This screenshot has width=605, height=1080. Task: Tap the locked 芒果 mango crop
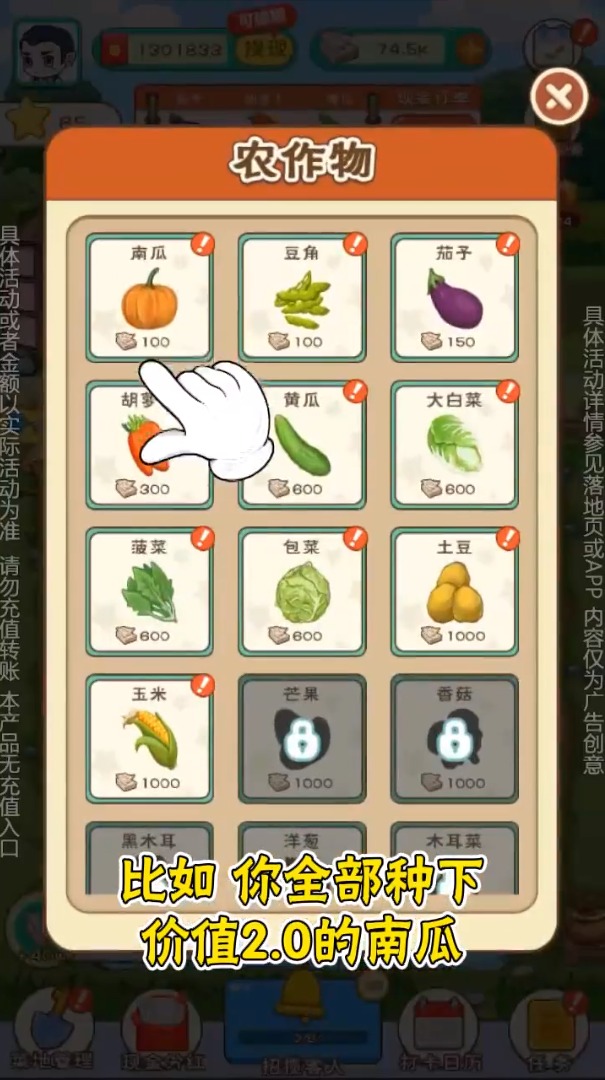click(302, 738)
